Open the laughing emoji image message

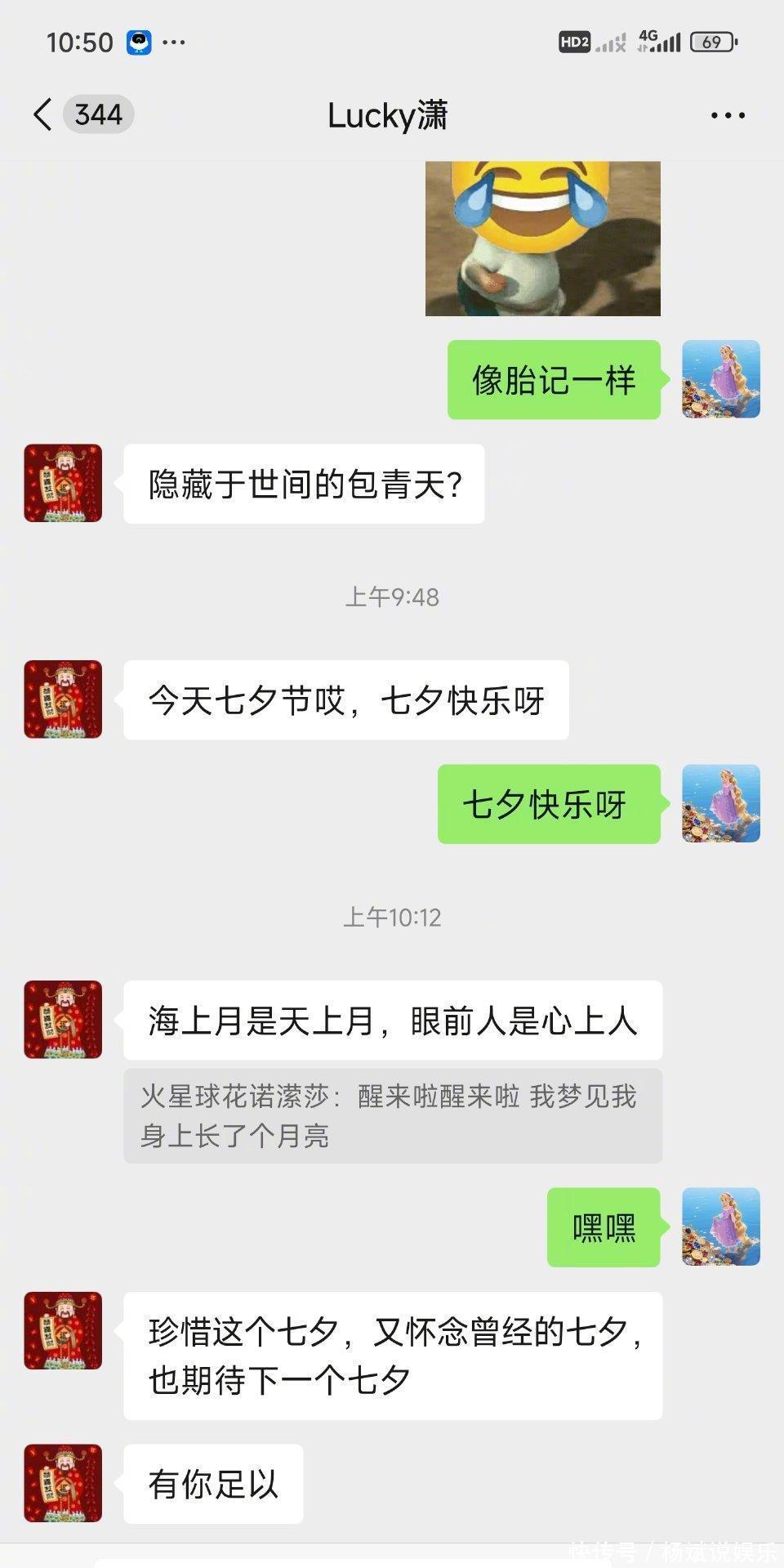[x=542, y=238]
